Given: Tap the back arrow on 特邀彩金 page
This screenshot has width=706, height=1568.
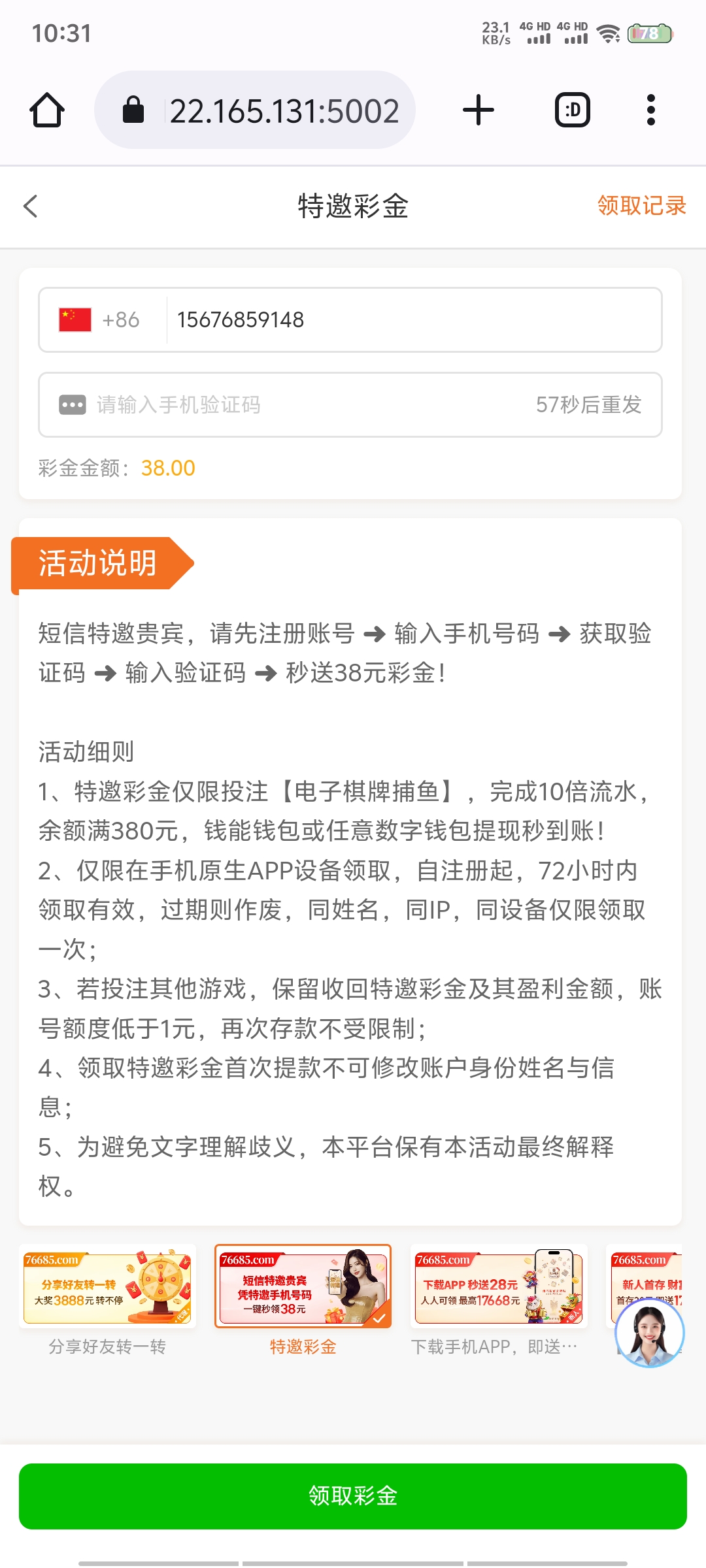Looking at the screenshot, I should pyautogui.click(x=31, y=206).
